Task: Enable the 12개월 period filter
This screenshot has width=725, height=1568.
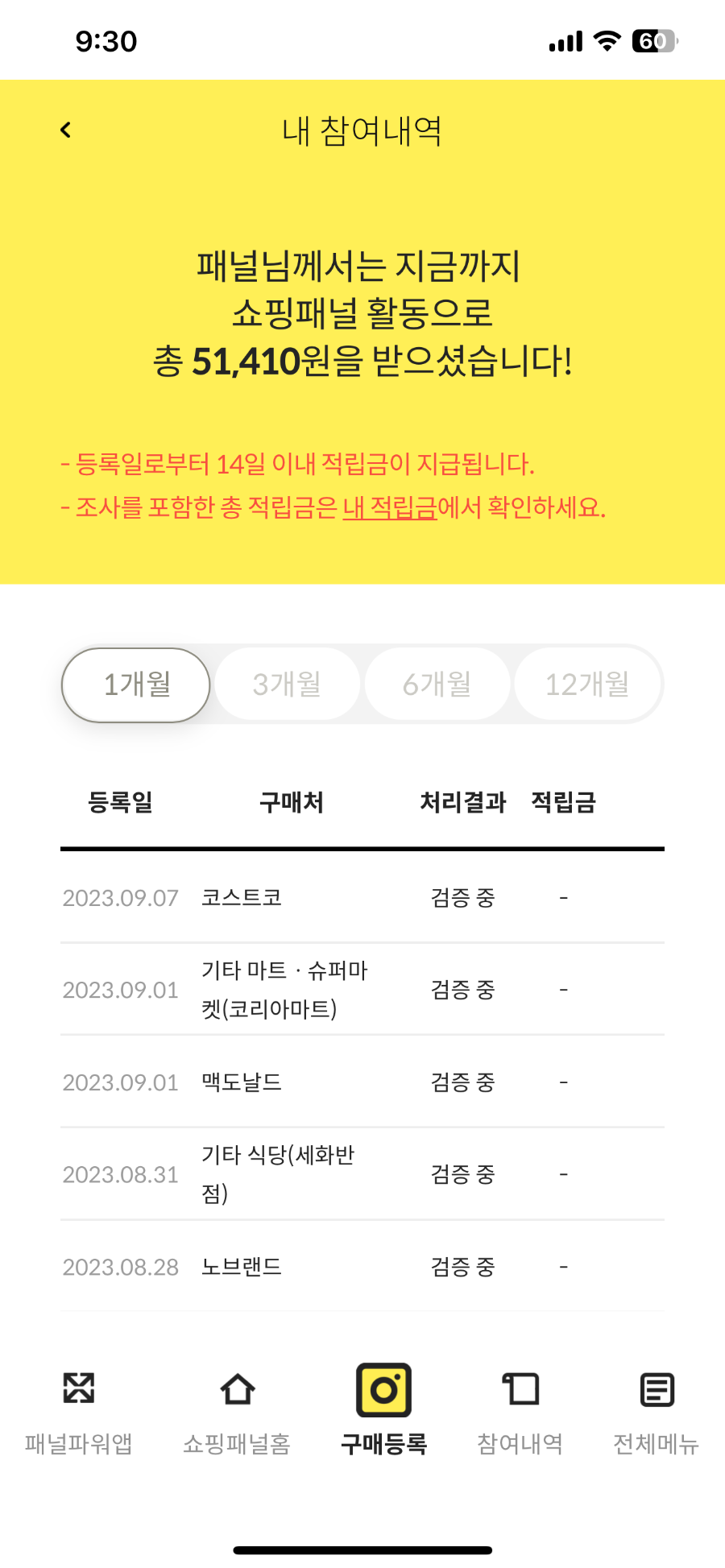Action: click(x=589, y=684)
